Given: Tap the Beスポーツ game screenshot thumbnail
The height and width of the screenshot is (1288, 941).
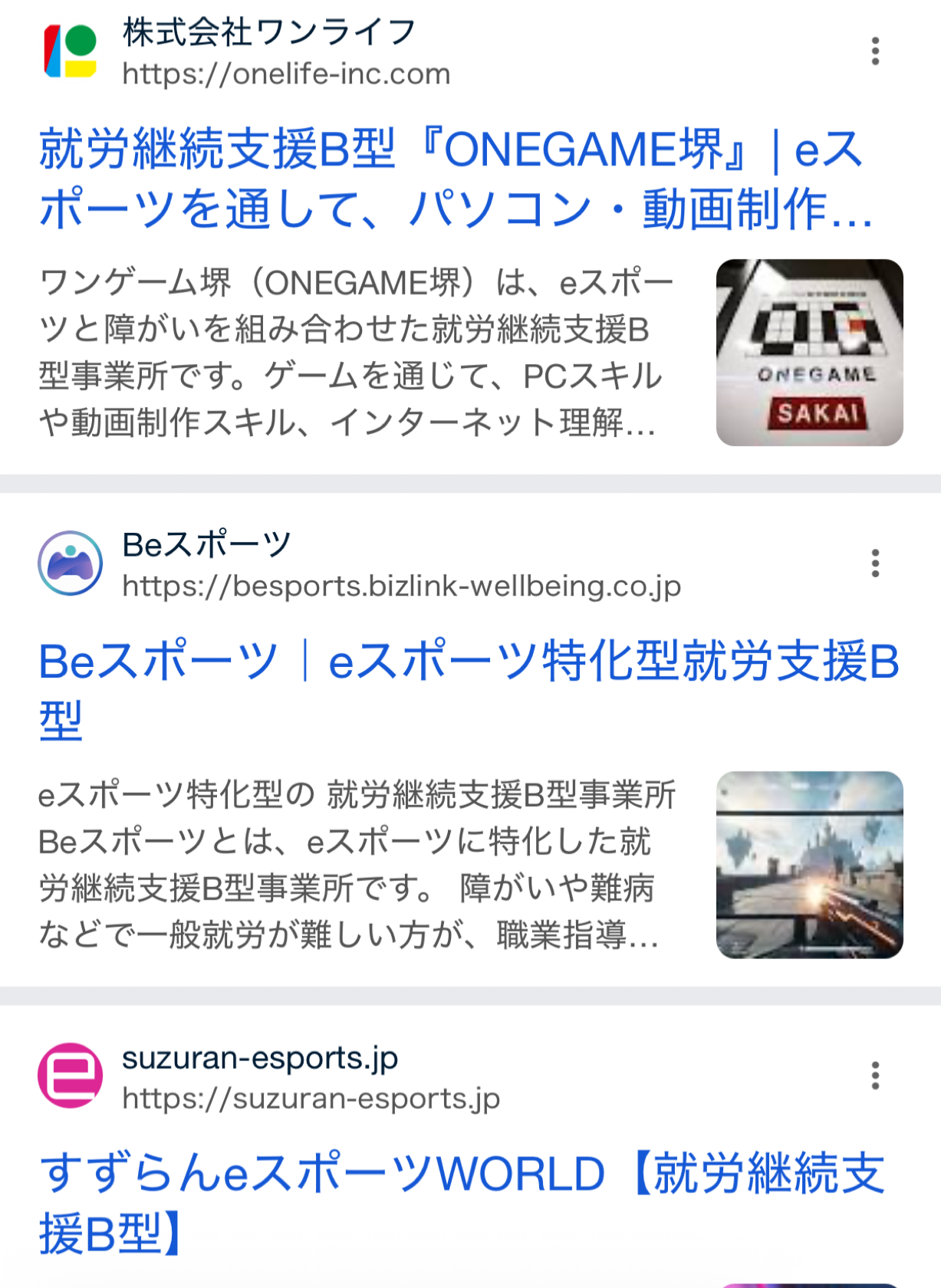Looking at the screenshot, I should [x=809, y=865].
